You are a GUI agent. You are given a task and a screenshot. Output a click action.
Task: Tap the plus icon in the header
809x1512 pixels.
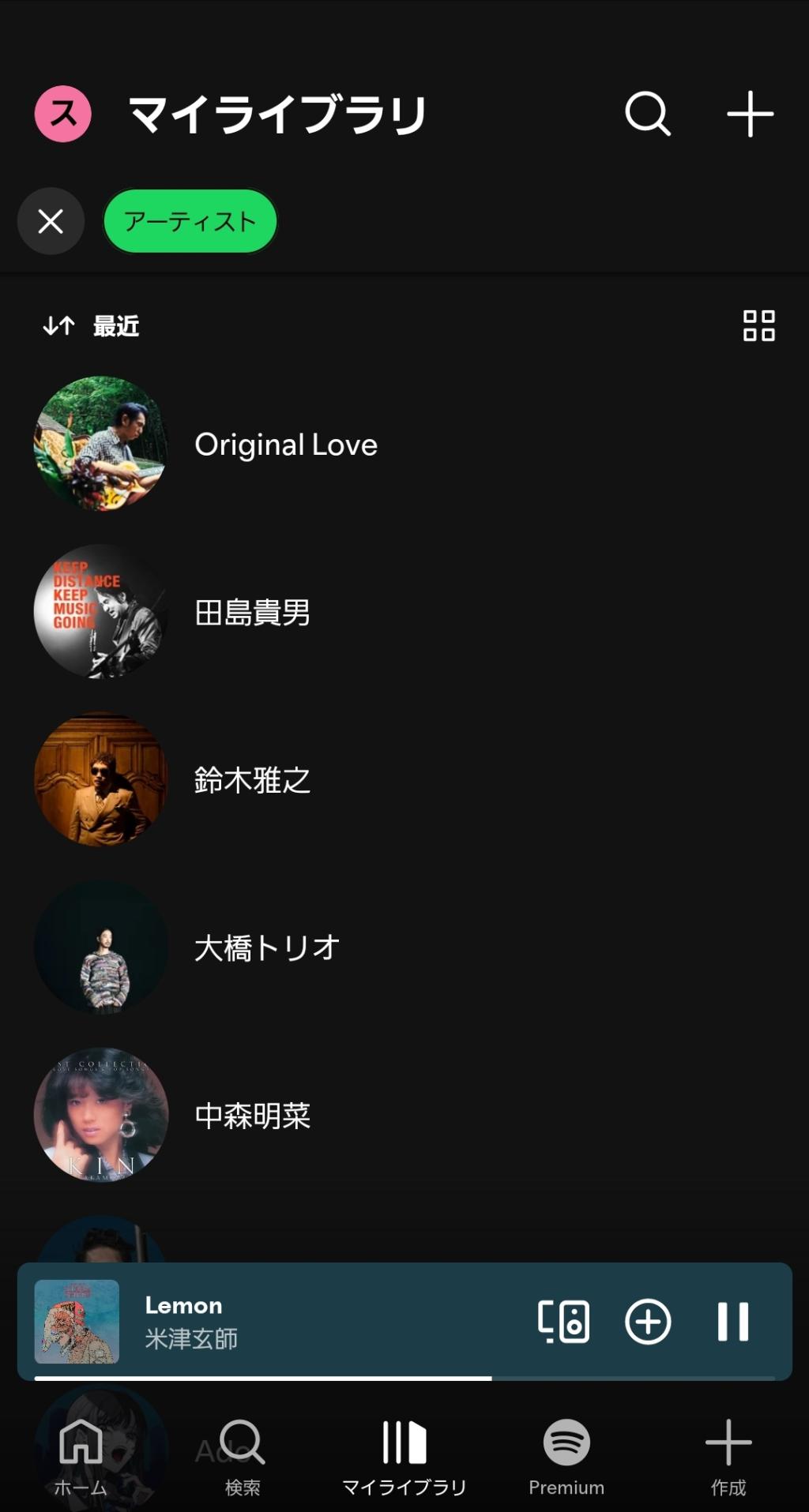(750, 114)
